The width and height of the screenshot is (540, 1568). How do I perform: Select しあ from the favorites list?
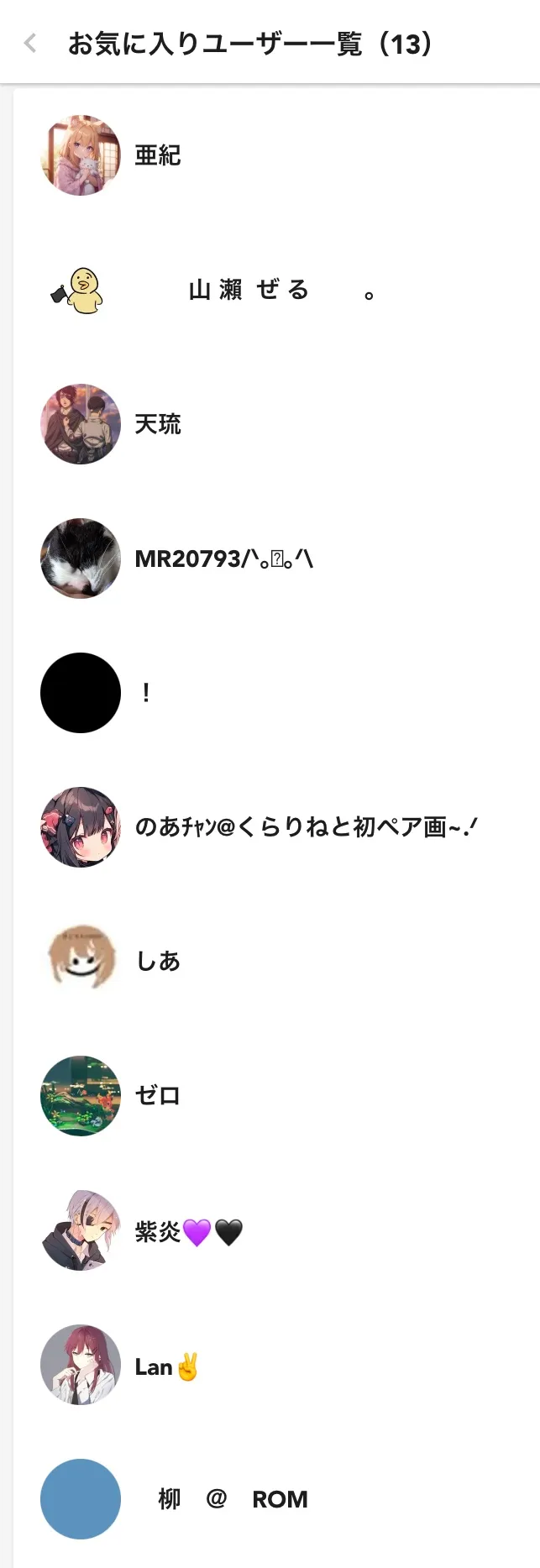[158, 962]
